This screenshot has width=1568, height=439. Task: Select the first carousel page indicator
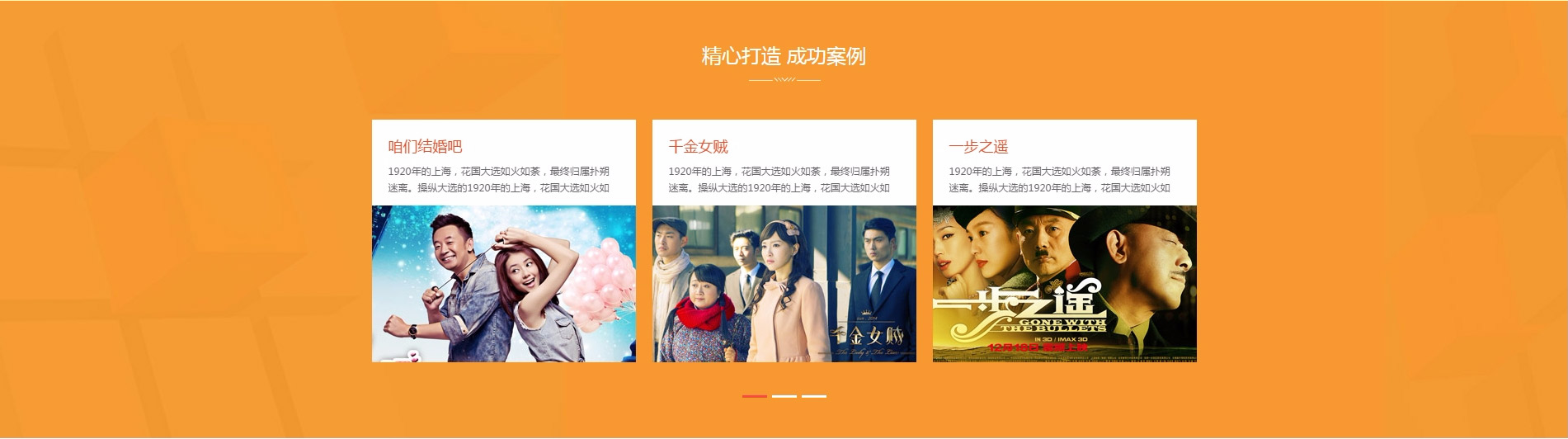[754, 396]
